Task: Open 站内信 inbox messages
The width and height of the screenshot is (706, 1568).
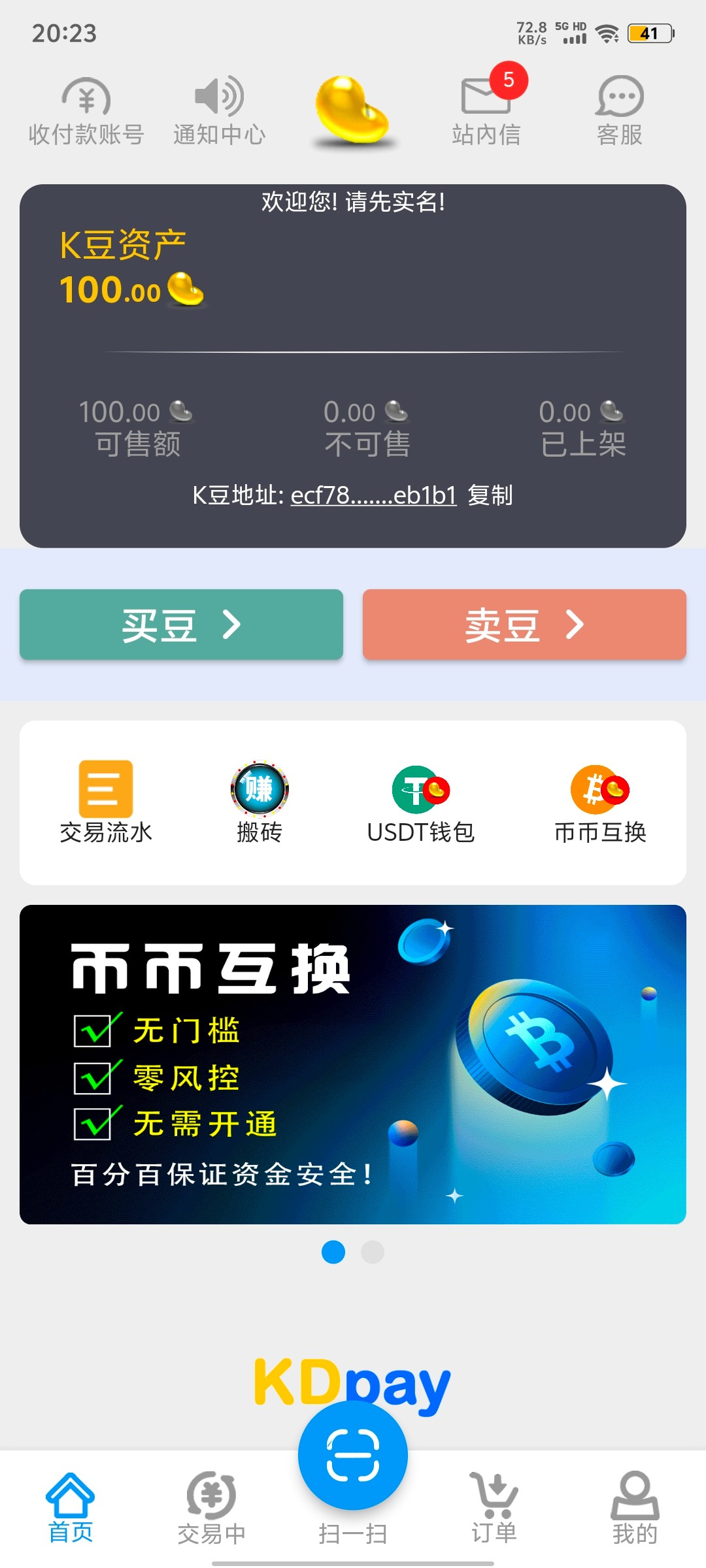Action: (486, 111)
